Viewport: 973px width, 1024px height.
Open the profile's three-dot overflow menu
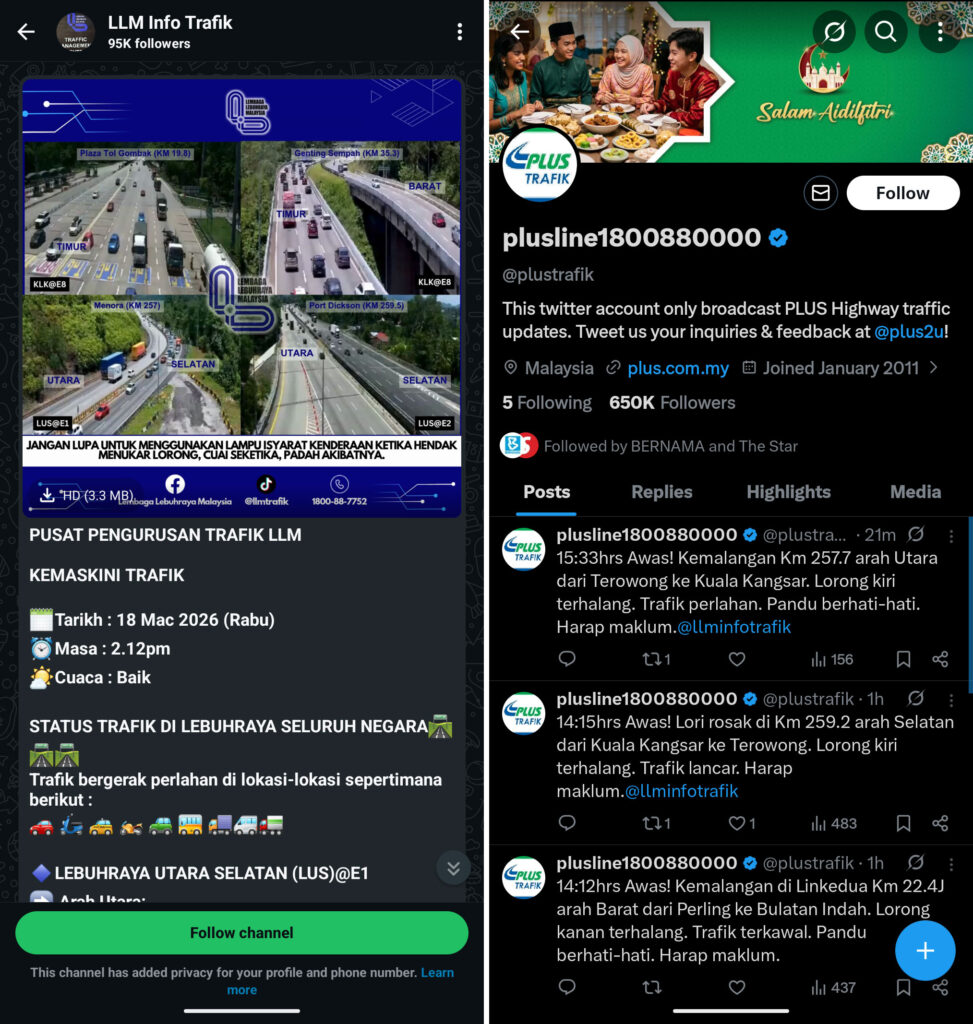(x=940, y=32)
